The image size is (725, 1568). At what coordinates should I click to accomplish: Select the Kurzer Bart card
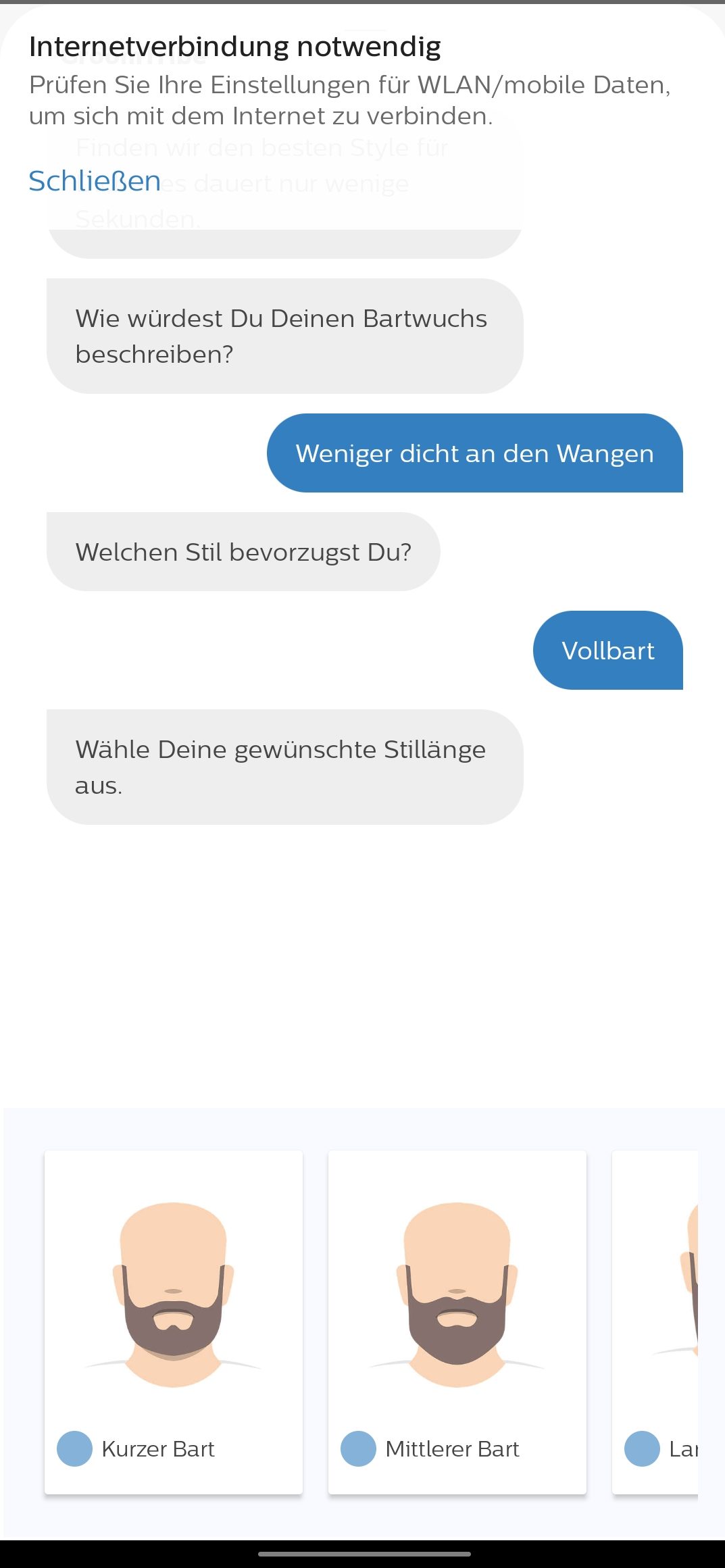174,1322
